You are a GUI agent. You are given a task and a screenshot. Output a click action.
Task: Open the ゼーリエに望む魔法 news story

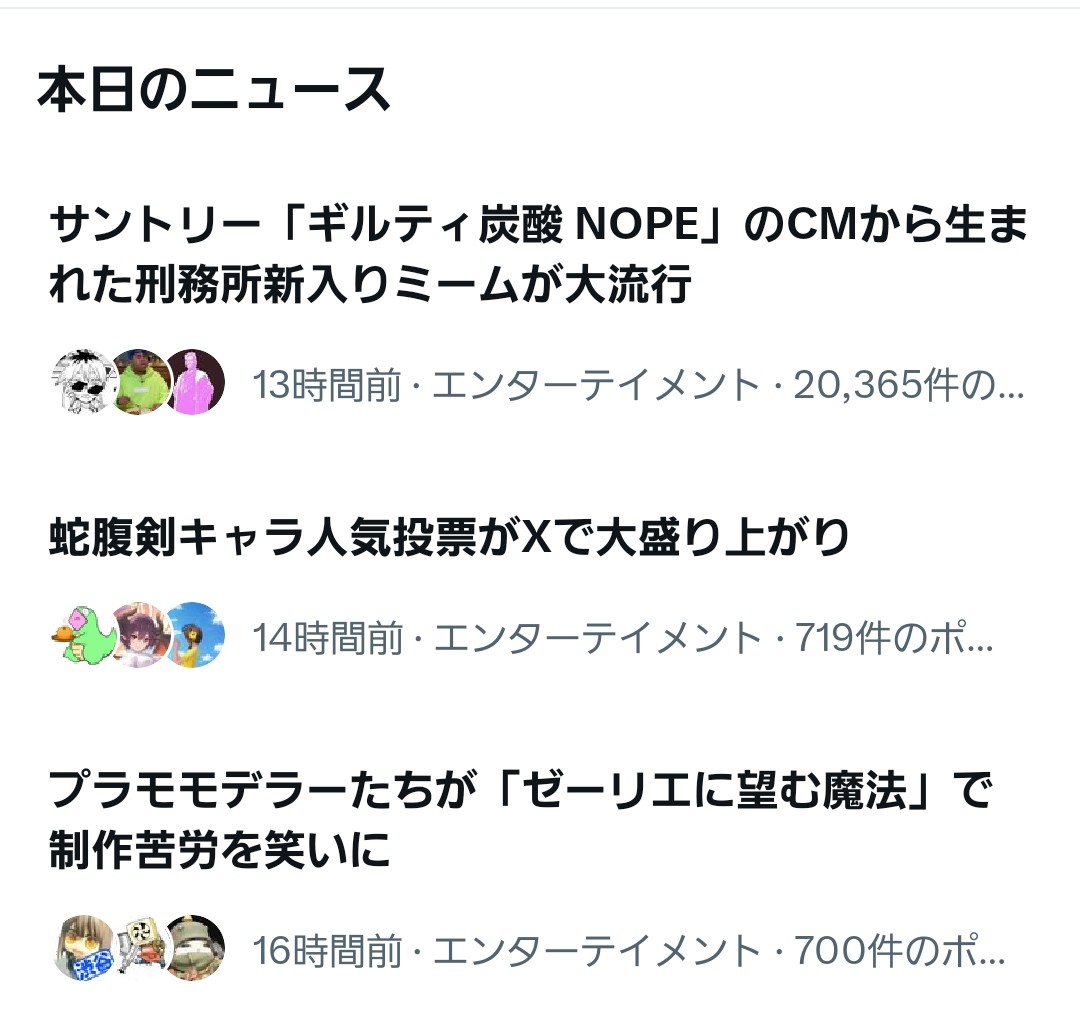click(520, 820)
